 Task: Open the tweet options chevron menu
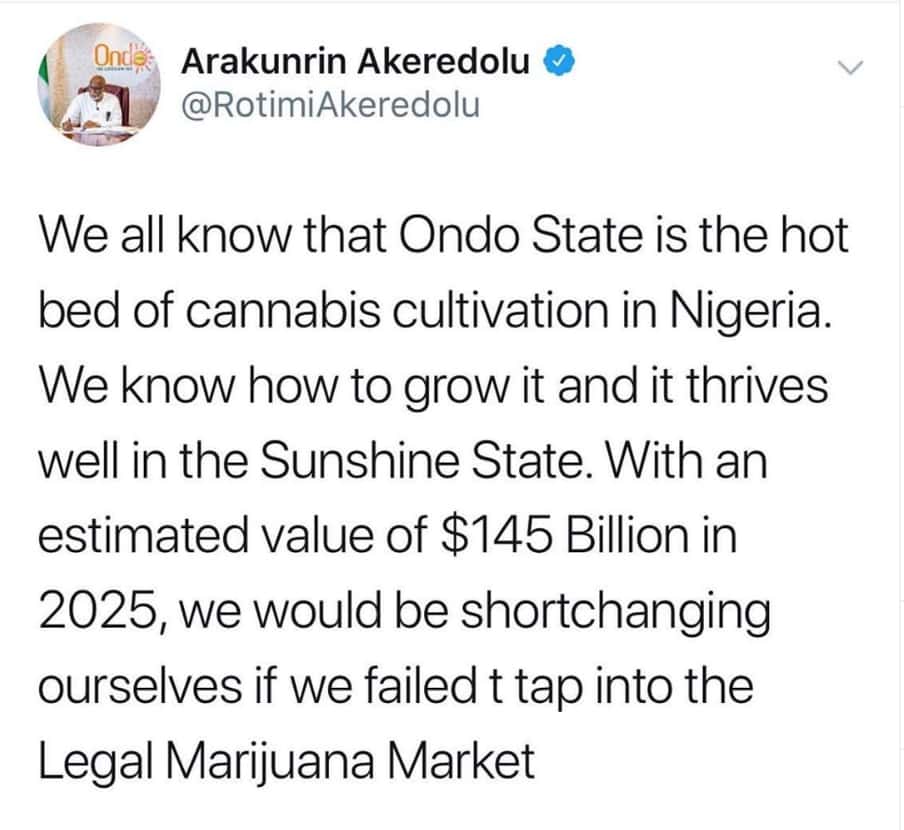(849, 69)
